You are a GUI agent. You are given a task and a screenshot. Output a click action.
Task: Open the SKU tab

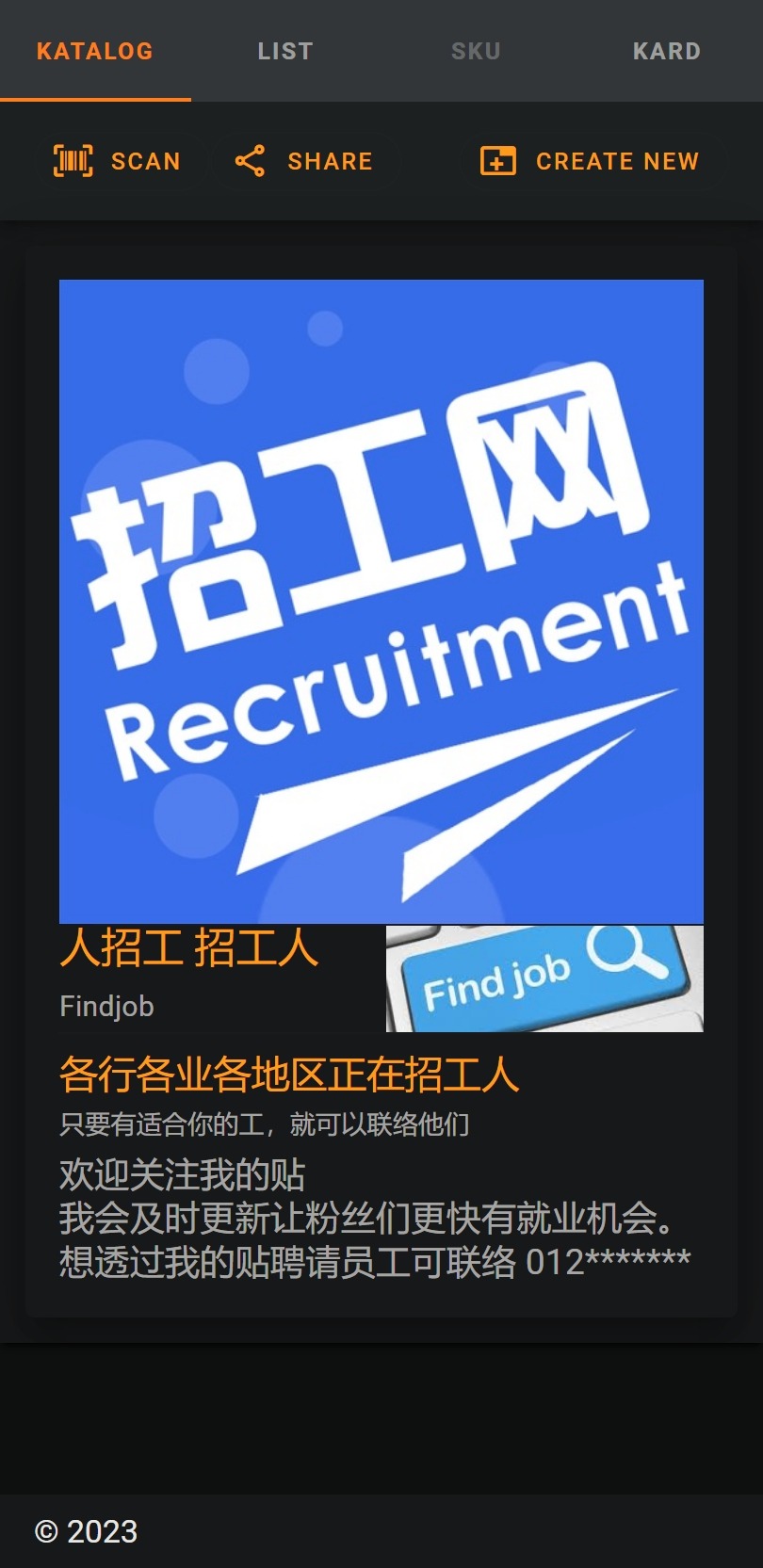tap(476, 51)
